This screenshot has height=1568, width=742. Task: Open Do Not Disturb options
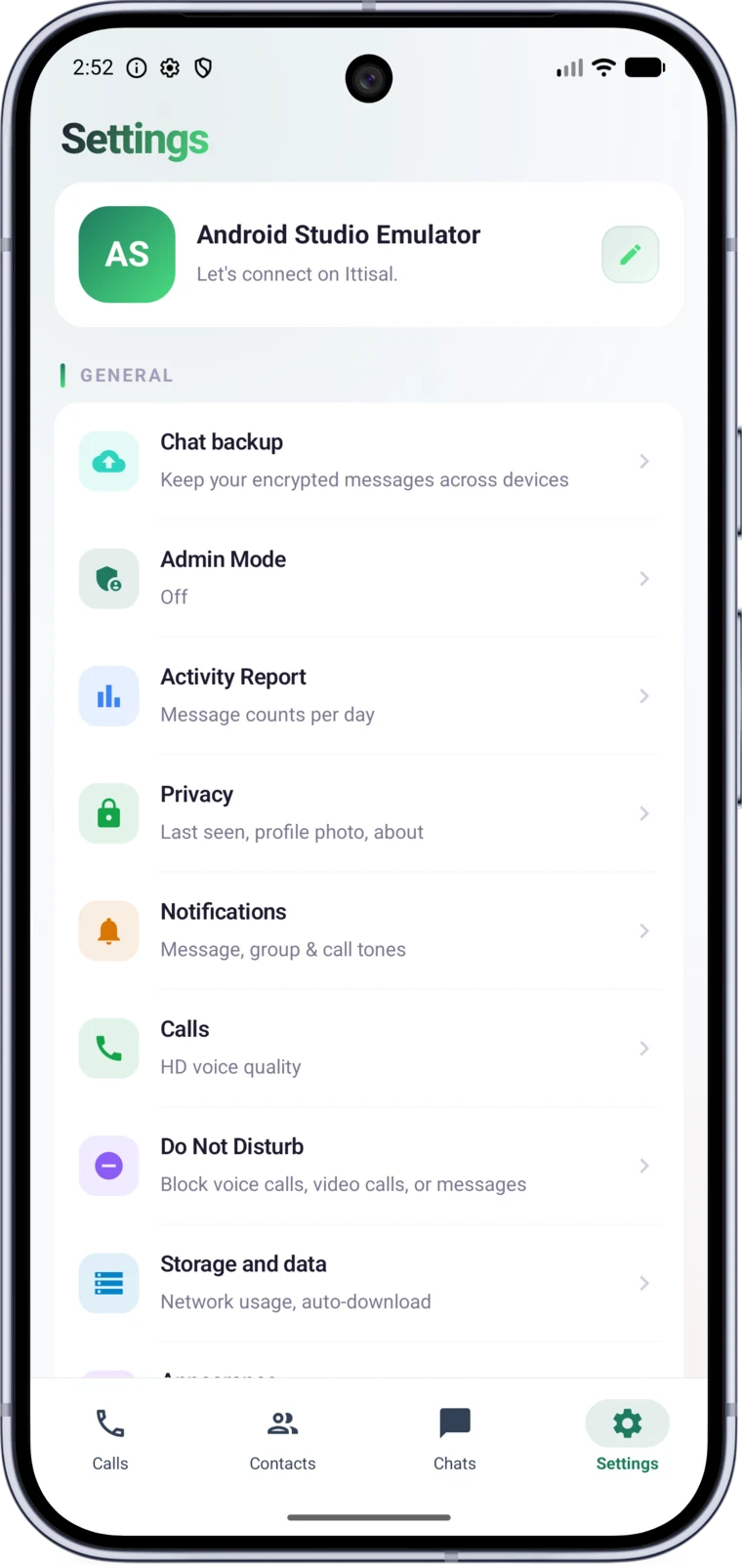click(x=369, y=1165)
